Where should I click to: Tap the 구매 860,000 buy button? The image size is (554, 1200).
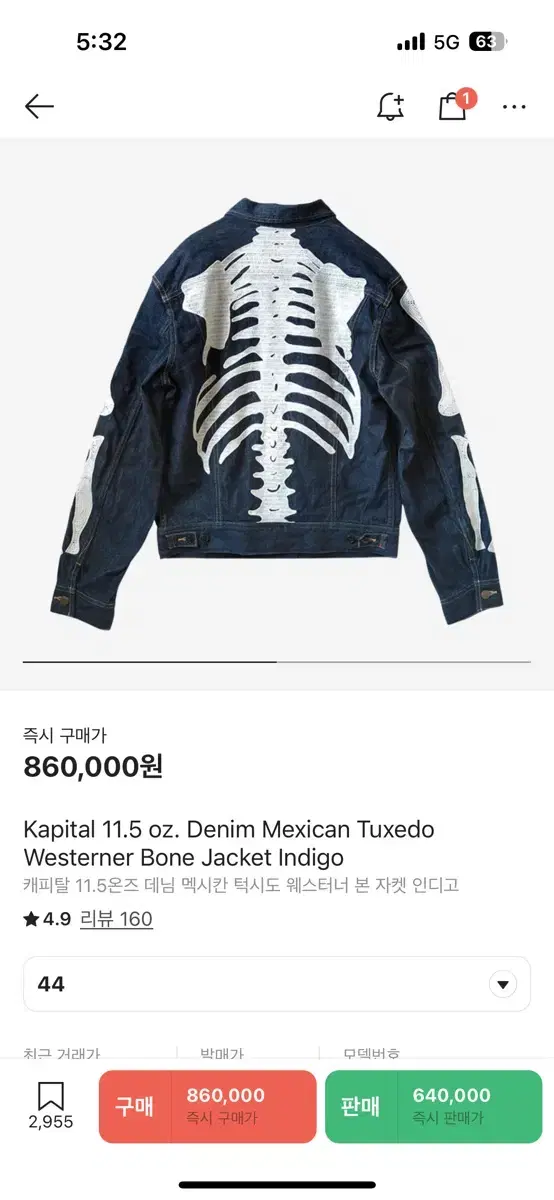(x=207, y=1107)
